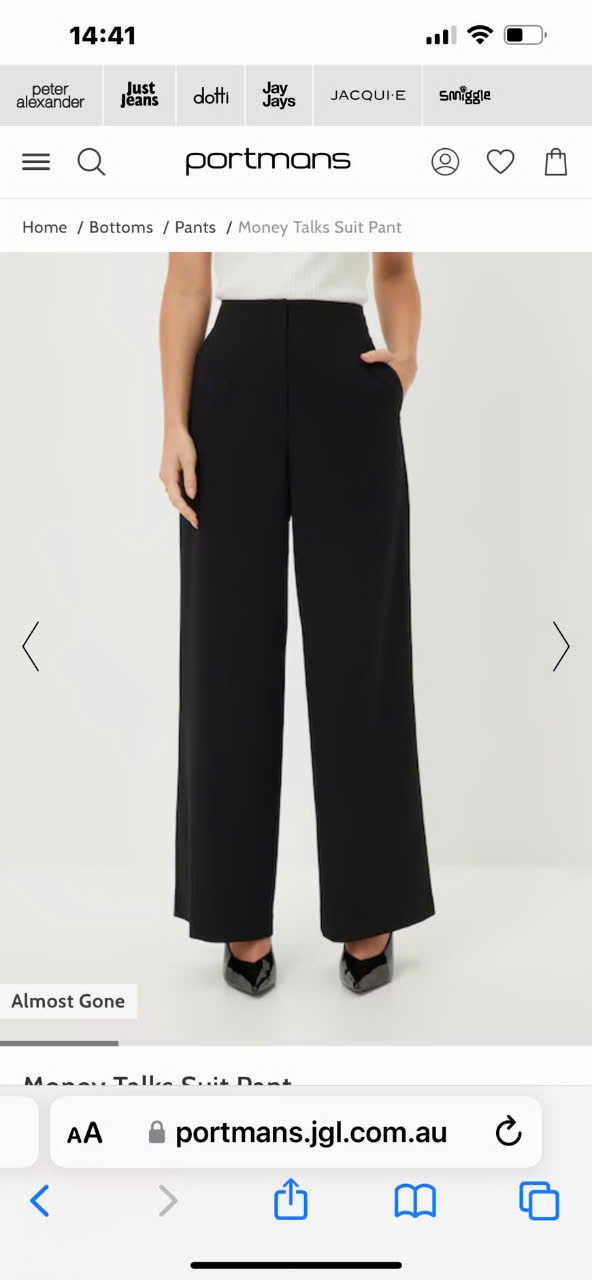View the wishlist heart icon
Image resolution: width=592 pixels, height=1280 pixels.
[500, 161]
